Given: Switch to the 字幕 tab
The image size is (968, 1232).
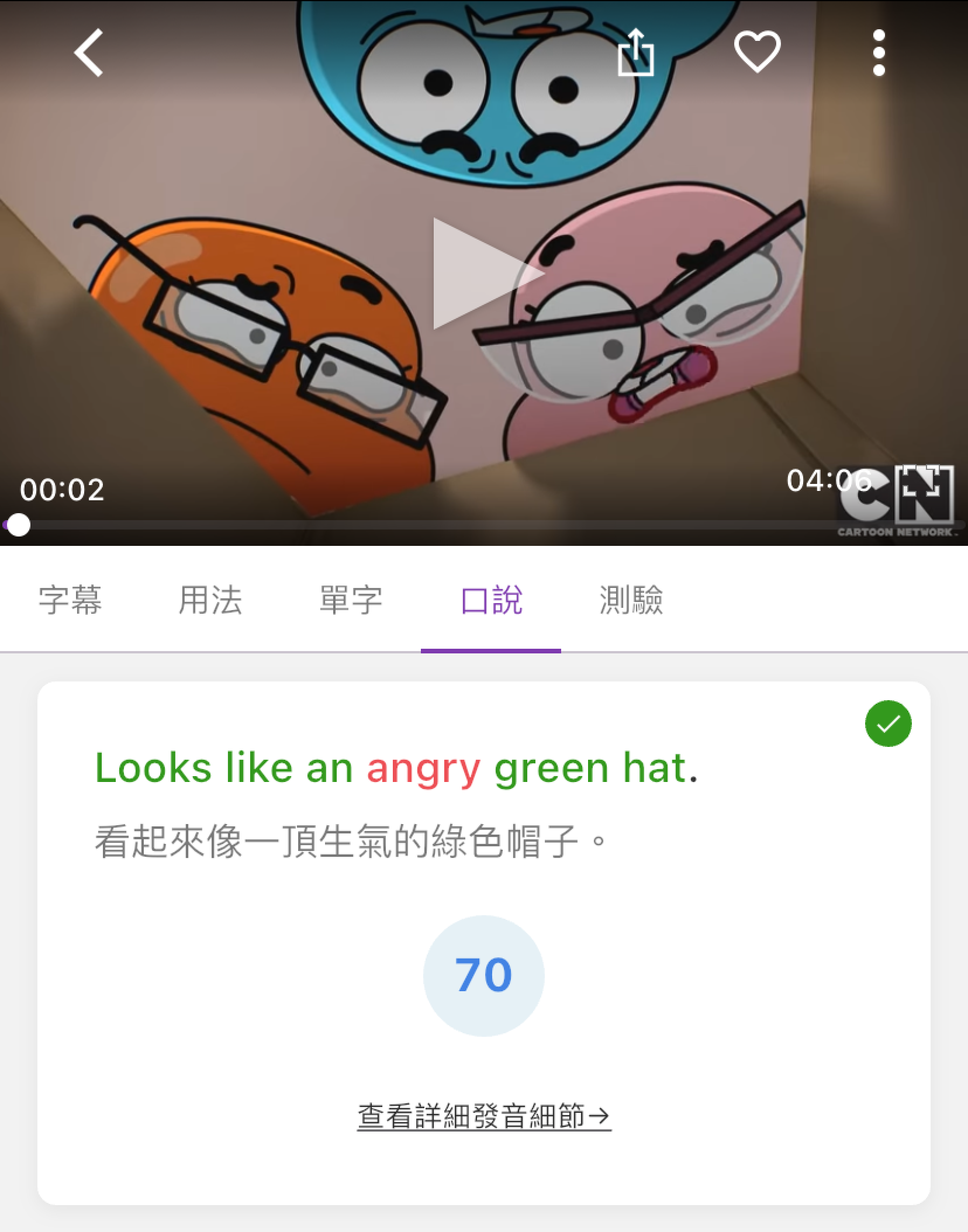Looking at the screenshot, I should (70, 600).
